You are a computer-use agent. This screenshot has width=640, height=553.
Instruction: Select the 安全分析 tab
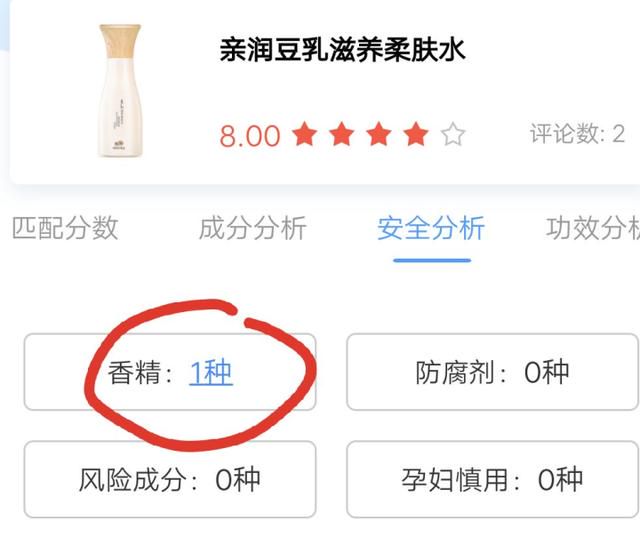pos(431,228)
